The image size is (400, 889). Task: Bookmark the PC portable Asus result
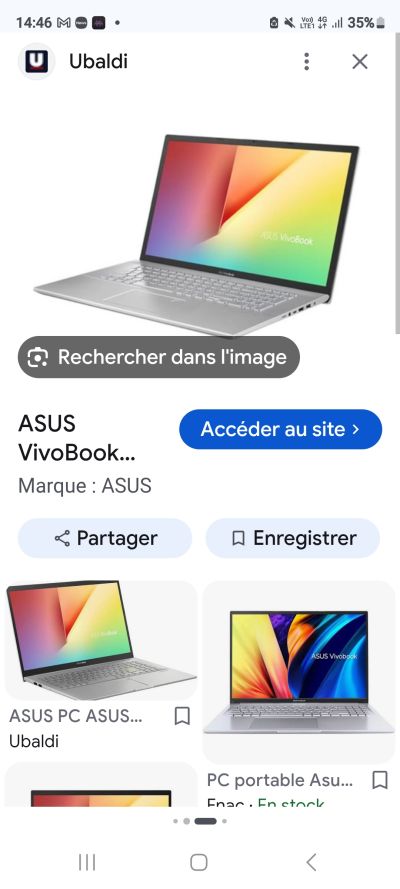380,780
